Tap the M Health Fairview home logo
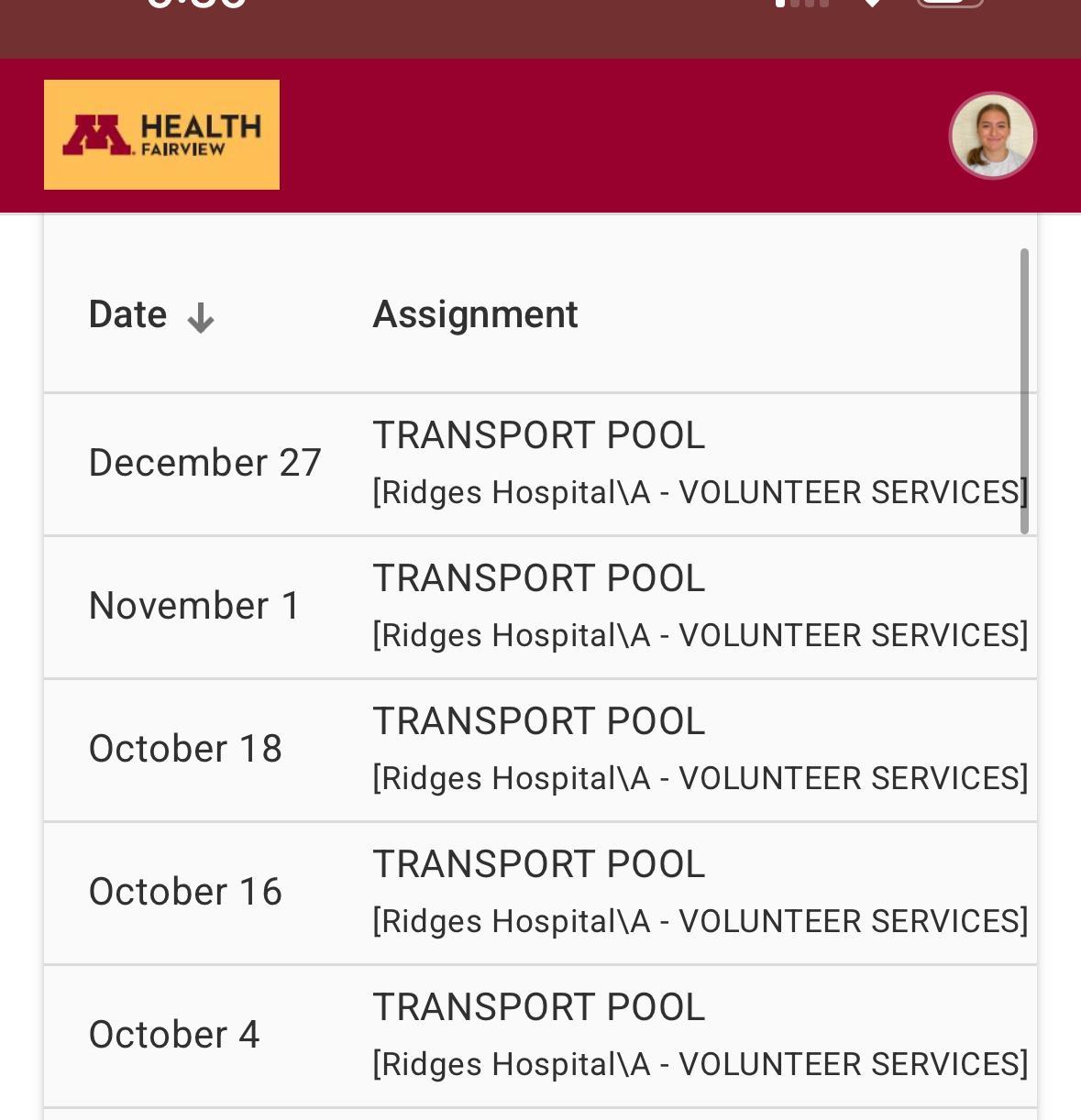The width and height of the screenshot is (1081, 1120). pyautogui.click(x=161, y=135)
